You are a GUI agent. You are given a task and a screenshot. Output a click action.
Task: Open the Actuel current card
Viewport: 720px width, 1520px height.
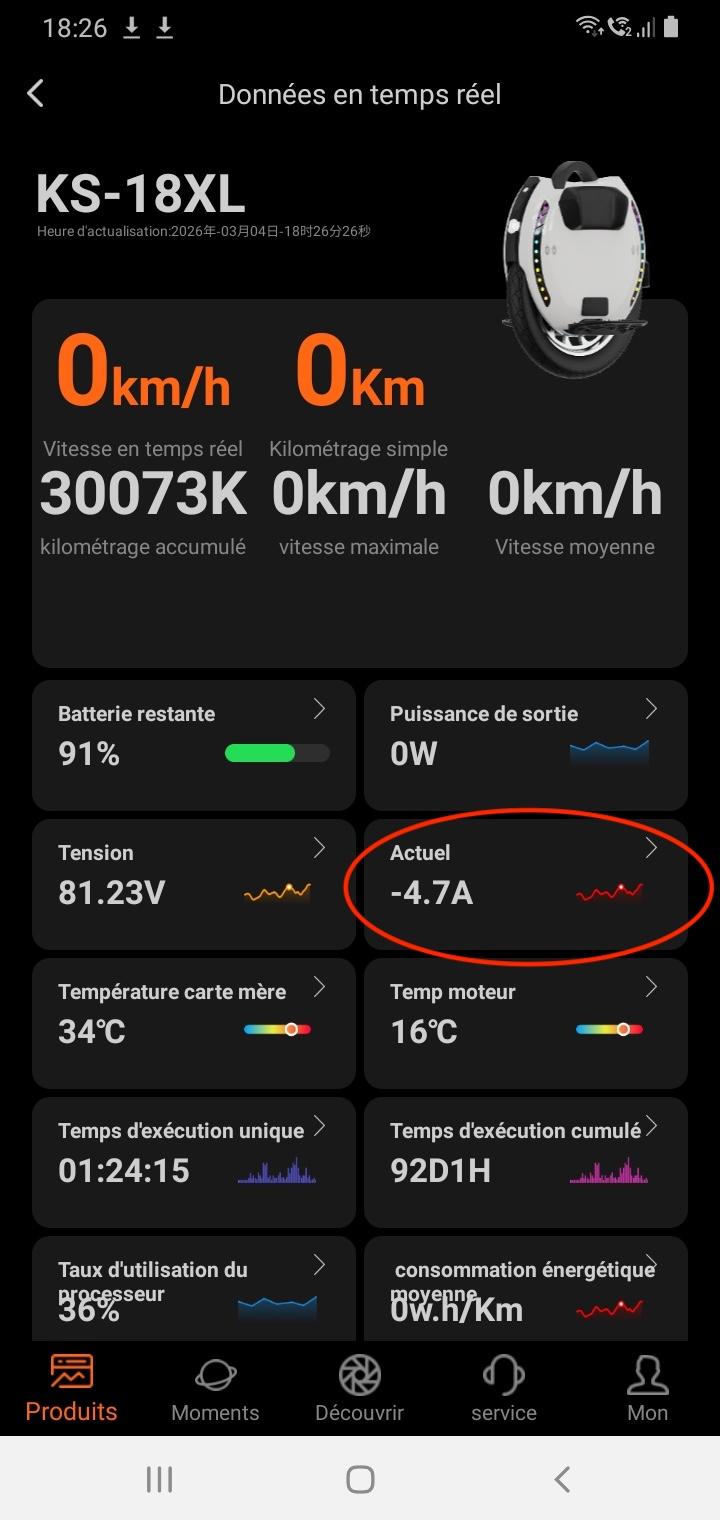click(525, 883)
